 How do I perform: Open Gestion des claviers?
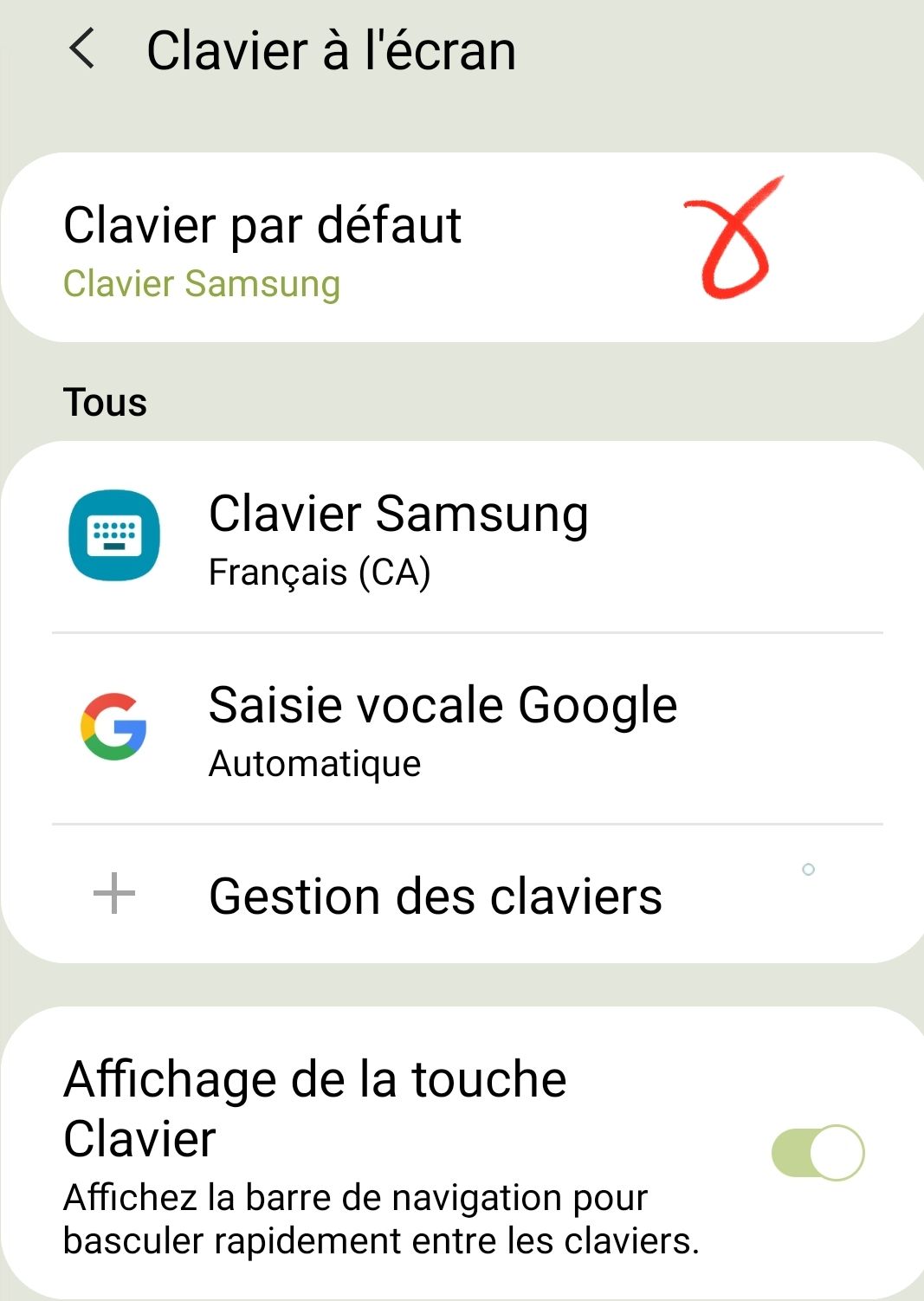click(435, 896)
